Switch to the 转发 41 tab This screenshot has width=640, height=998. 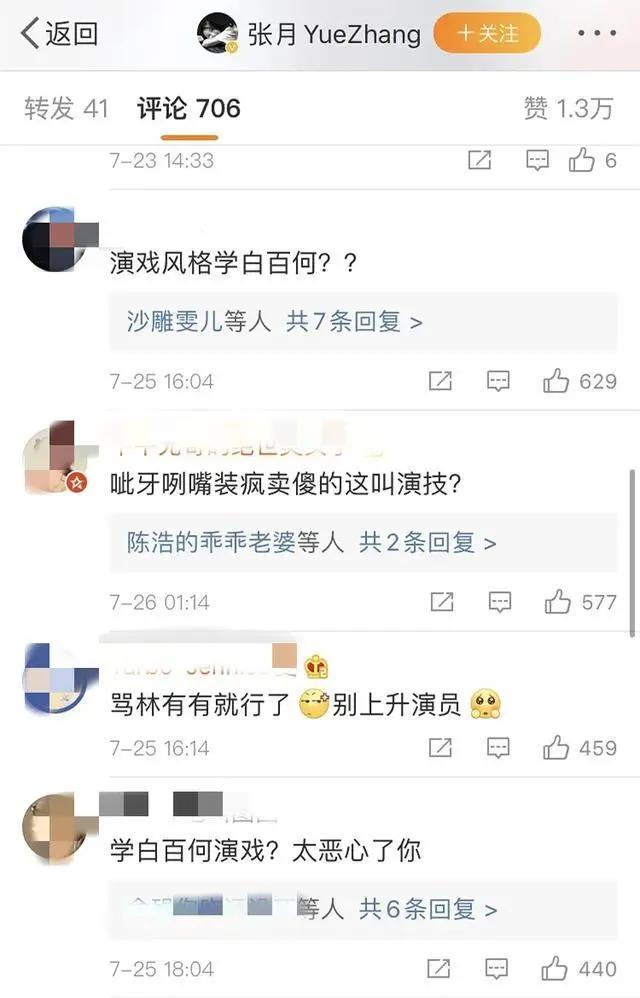click(66, 108)
